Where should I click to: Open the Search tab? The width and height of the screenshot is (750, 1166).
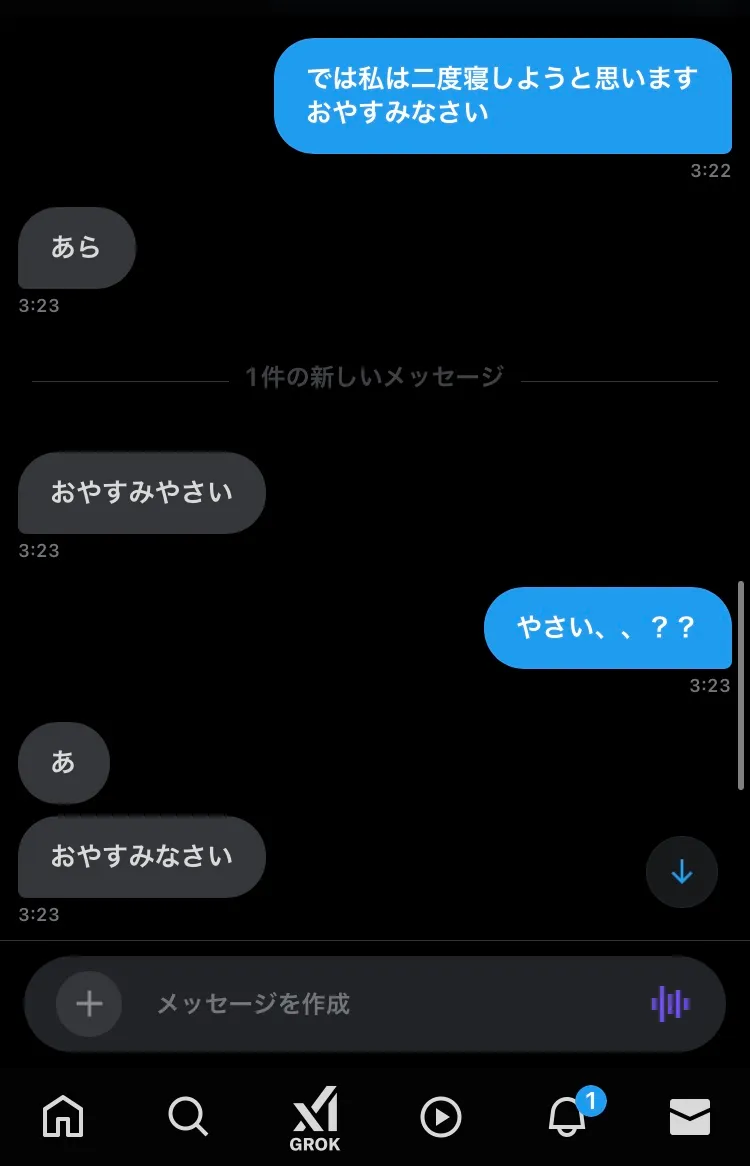(188, 1116)
